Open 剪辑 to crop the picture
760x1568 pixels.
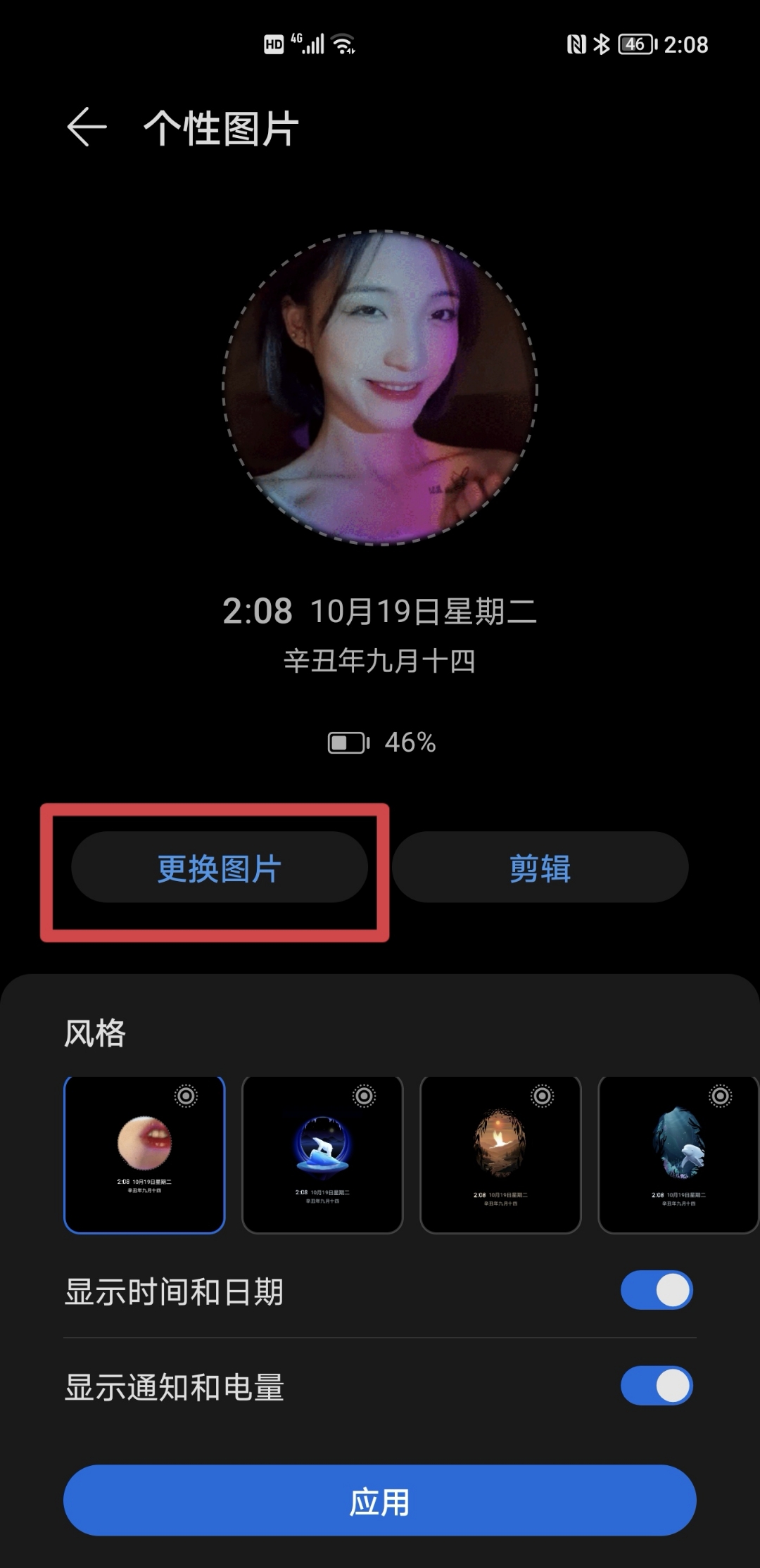[540, 867]
